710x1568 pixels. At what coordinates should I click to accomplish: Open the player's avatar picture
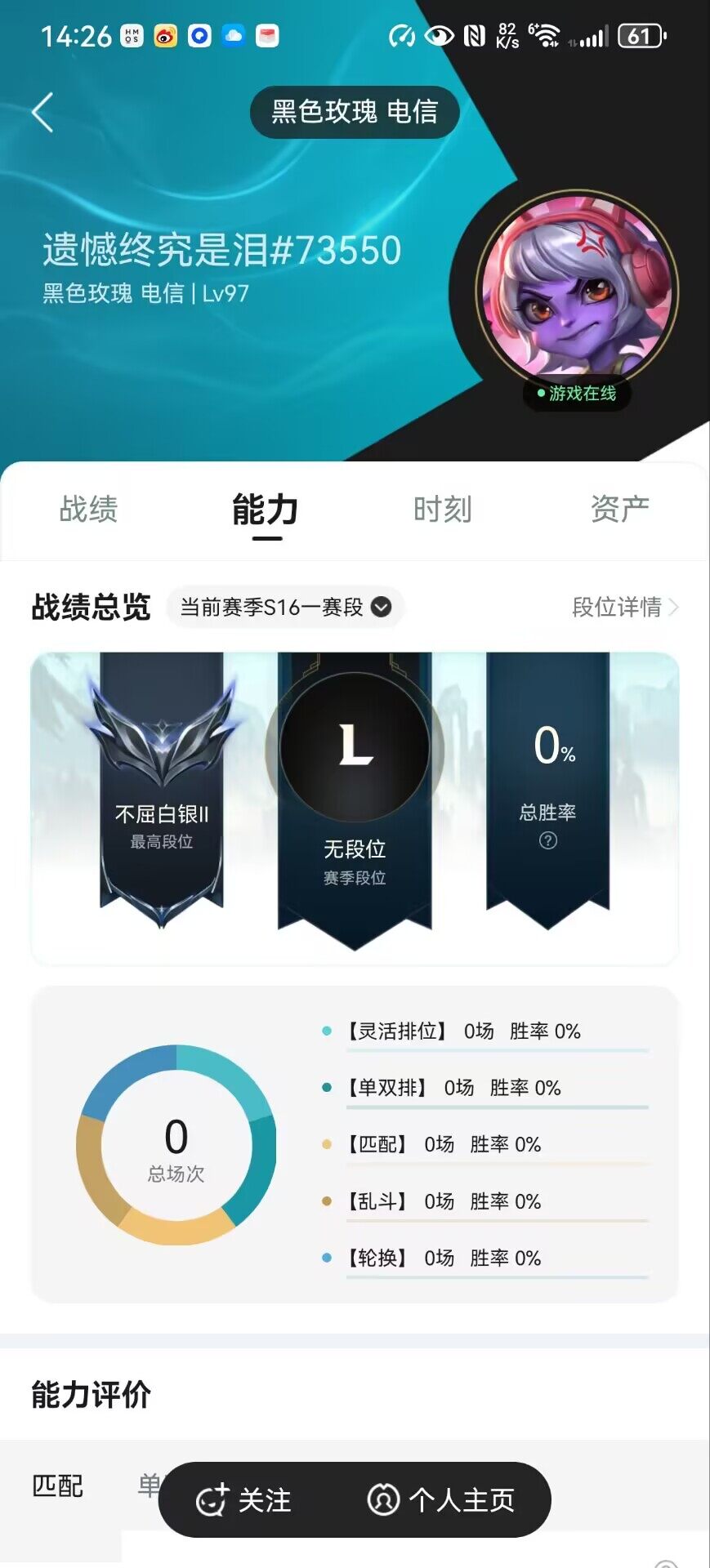point(578,292)
